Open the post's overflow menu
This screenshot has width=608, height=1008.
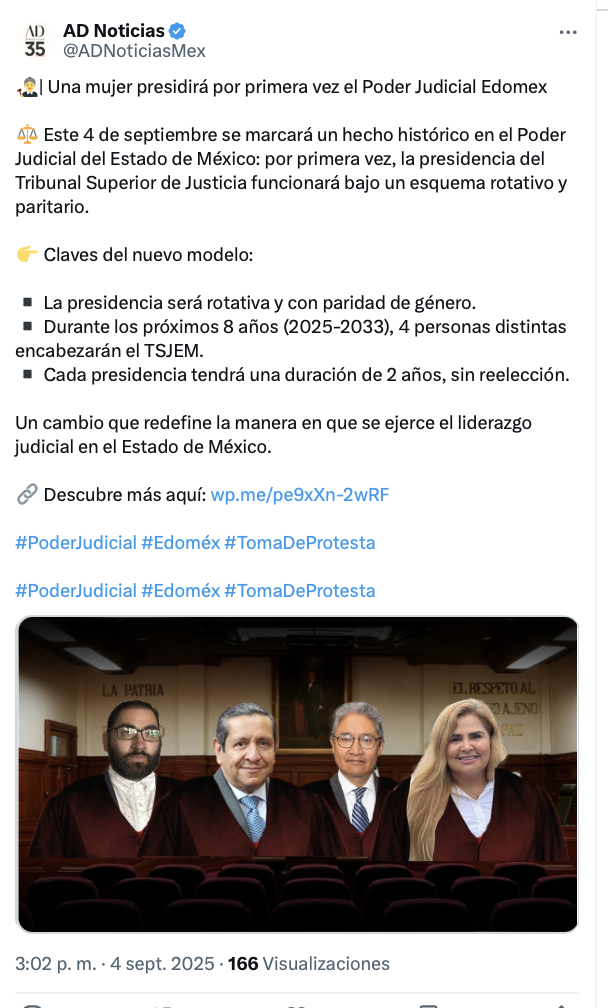[x=568, y=32]
